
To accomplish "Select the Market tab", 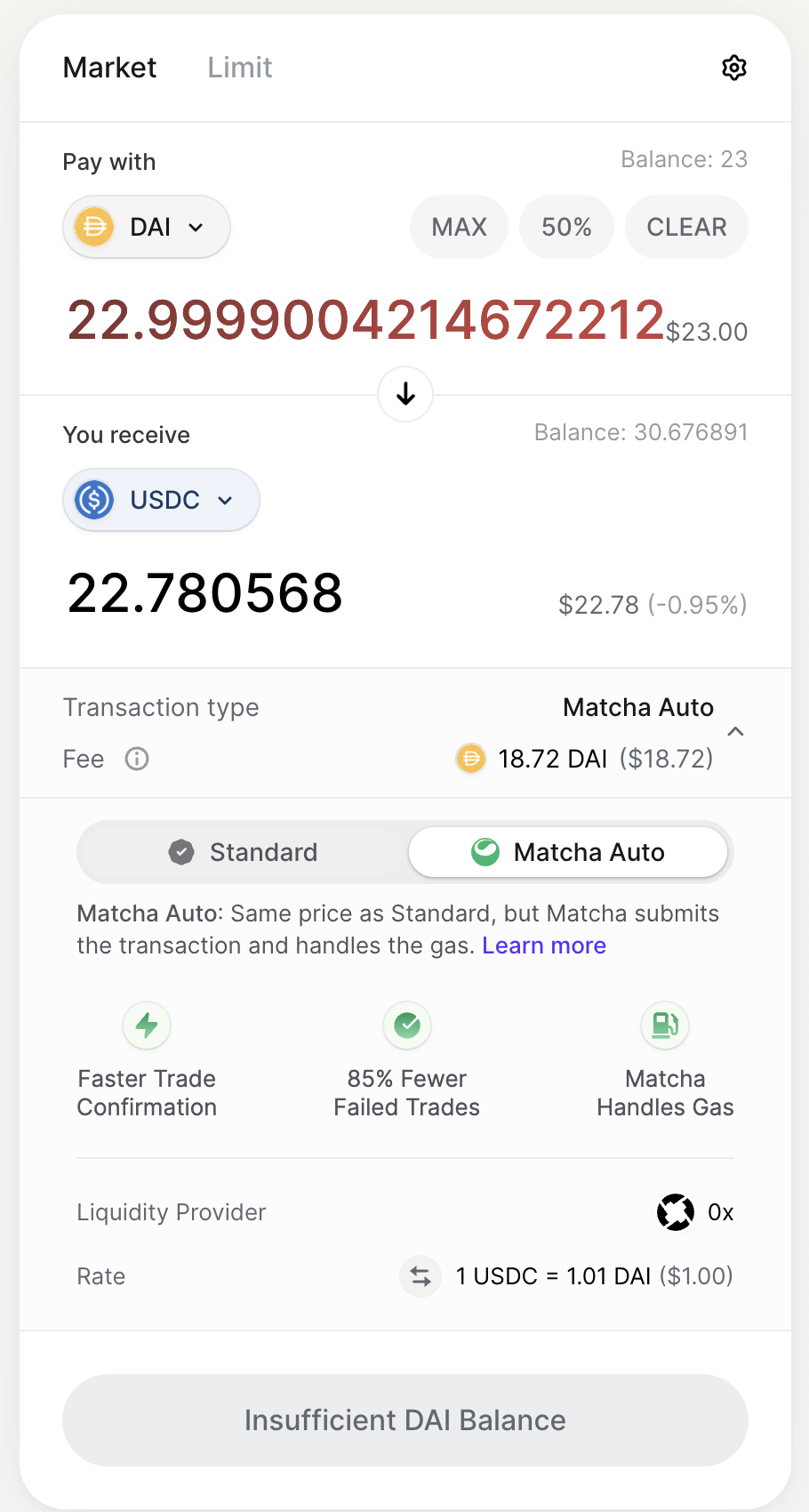I will pos(109,68).
